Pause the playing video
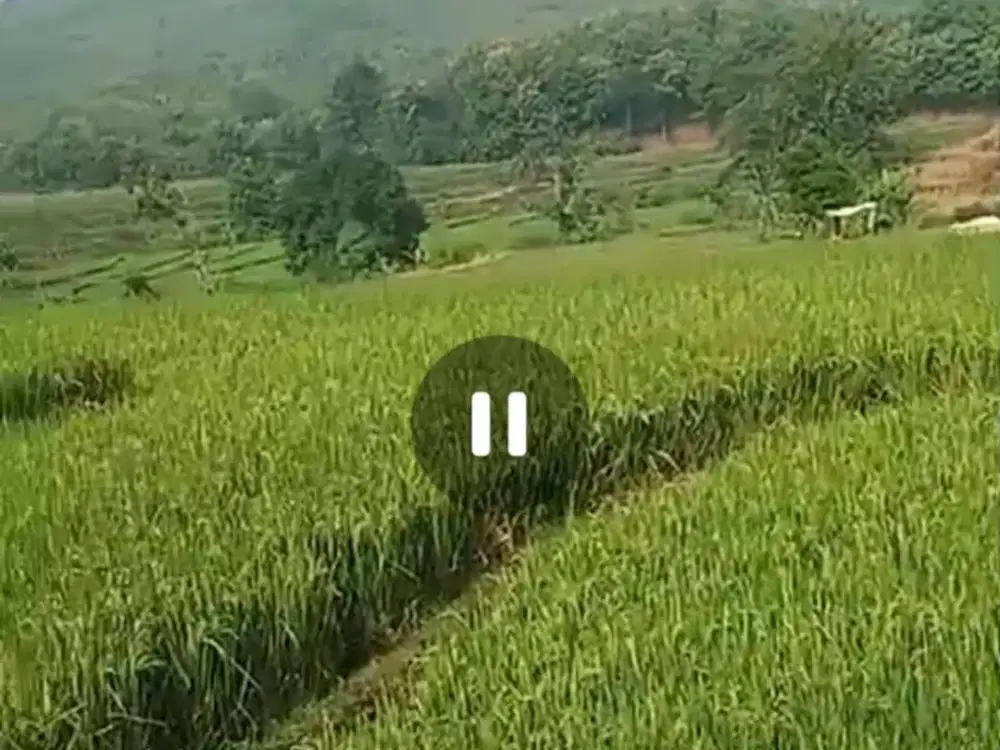The width and height of the screenshot is (1000, 750). (499, 424)
